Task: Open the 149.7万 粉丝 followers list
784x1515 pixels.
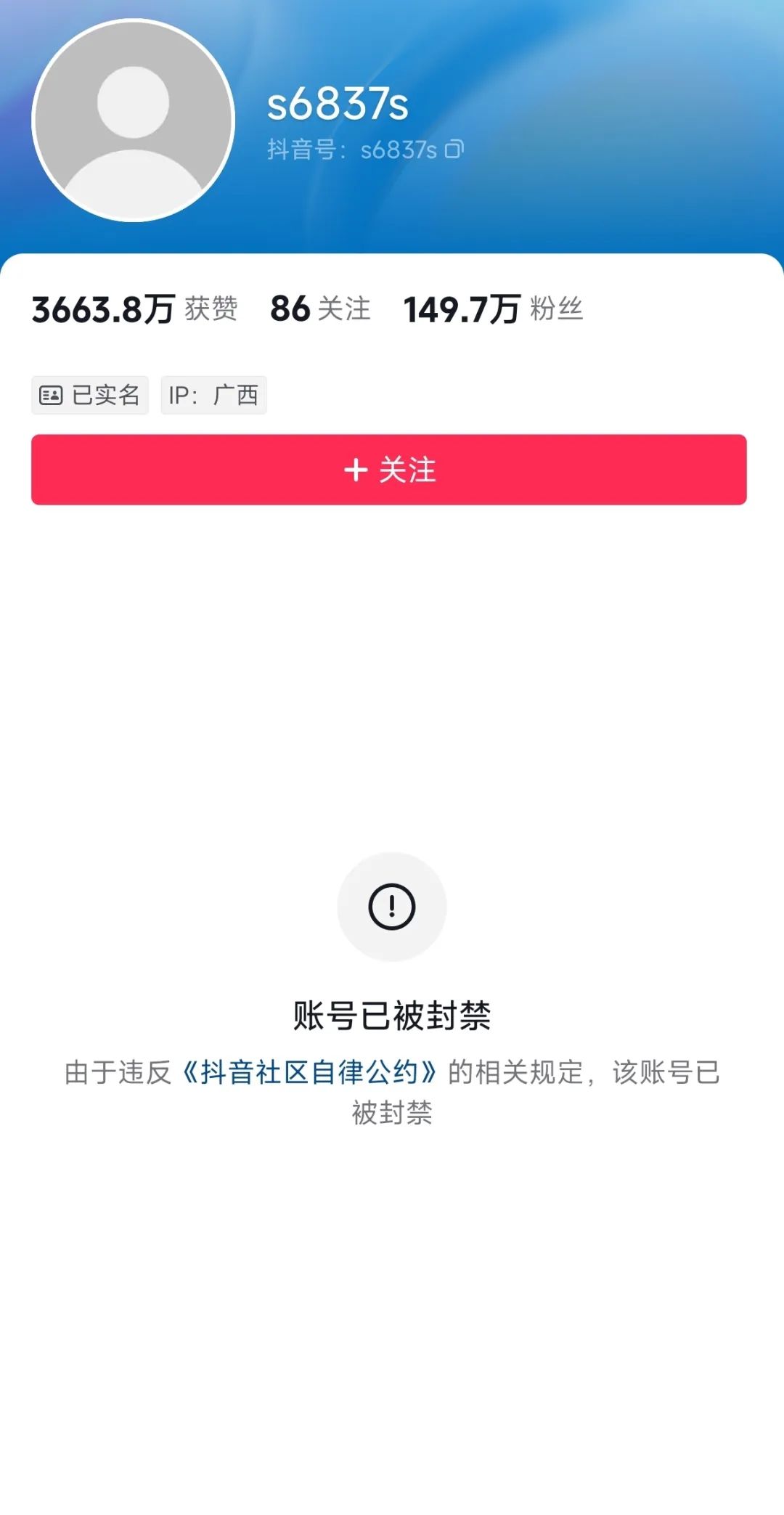Action: tap(493, 309)
